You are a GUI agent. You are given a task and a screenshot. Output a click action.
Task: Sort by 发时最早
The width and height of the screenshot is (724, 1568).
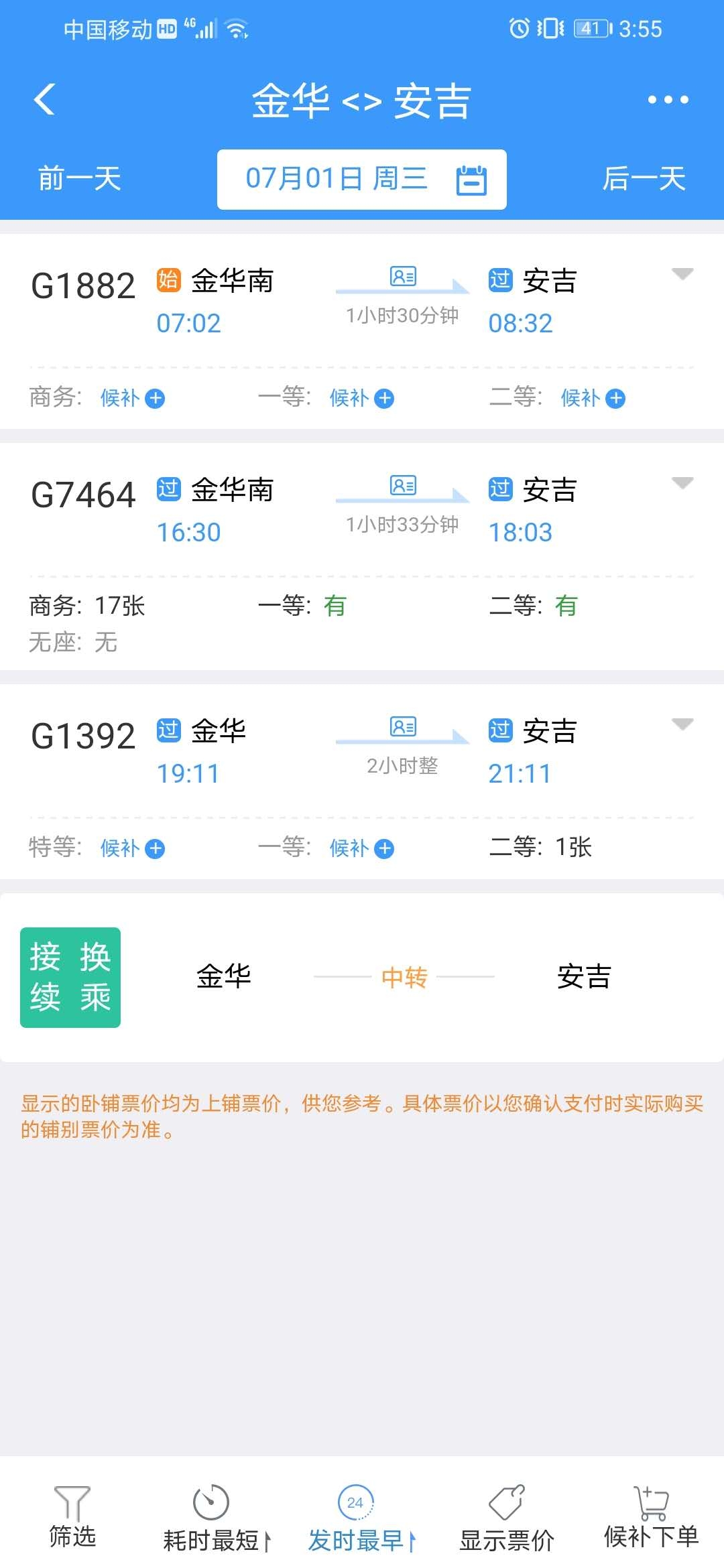point(361,1520)
